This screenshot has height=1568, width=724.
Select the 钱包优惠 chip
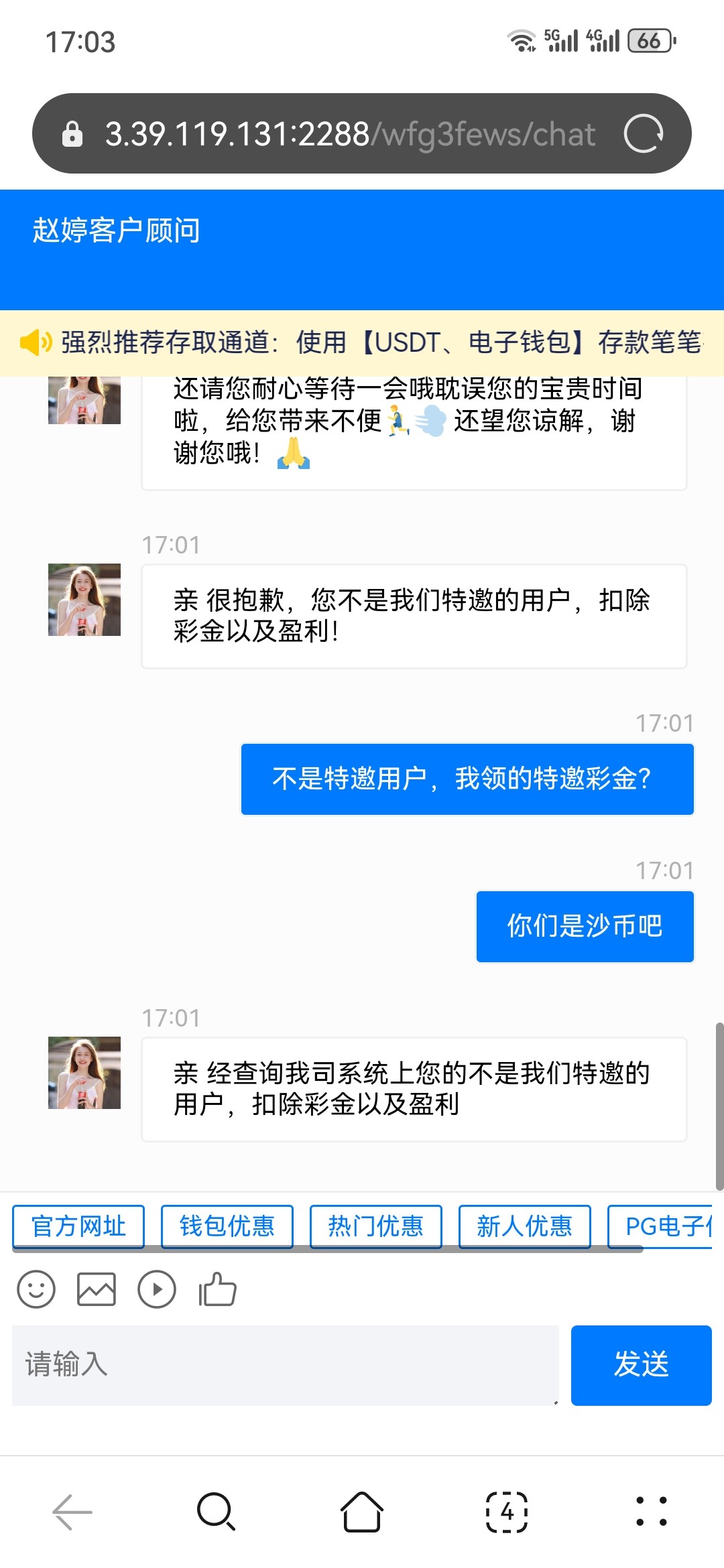tap(227, 1226)
